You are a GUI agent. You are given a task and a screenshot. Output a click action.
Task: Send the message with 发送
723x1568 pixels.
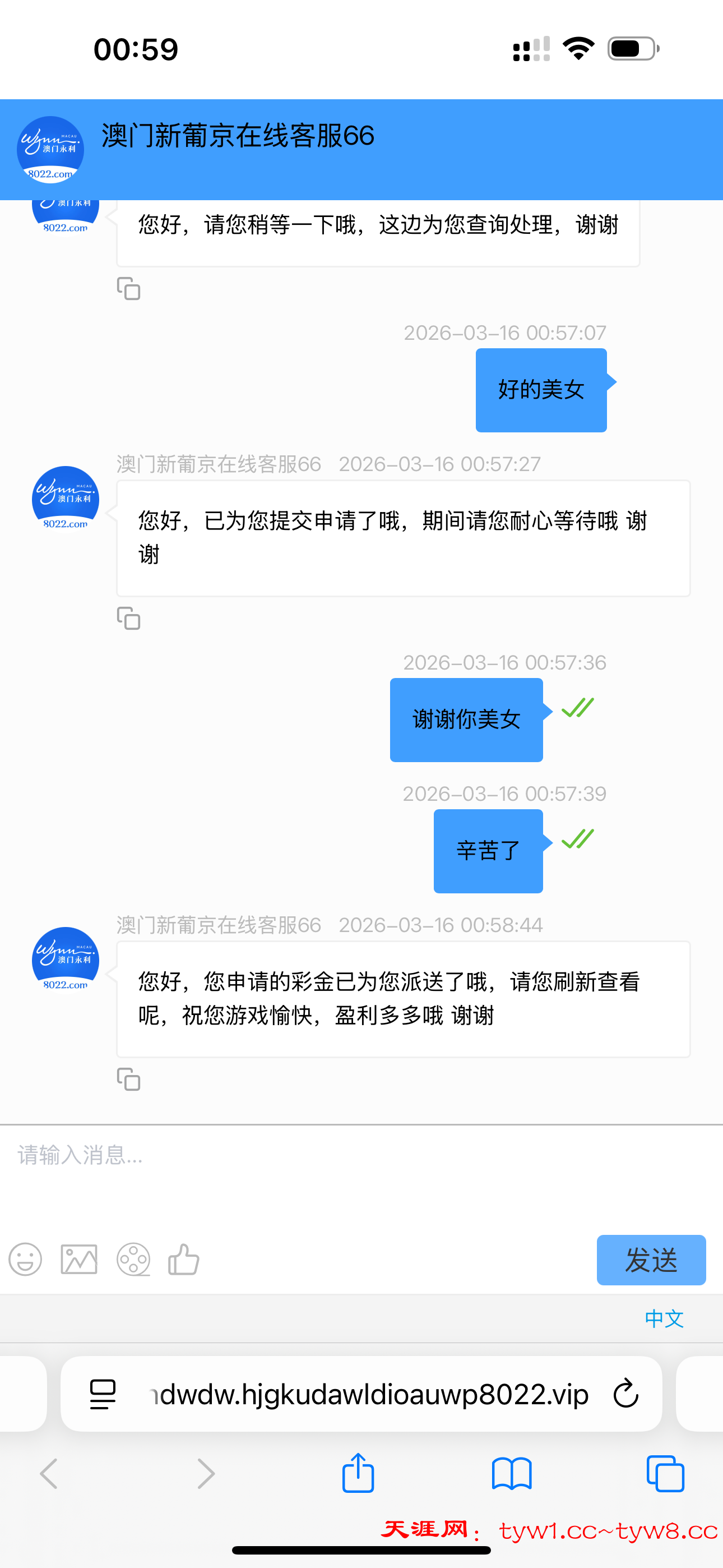(651, 1260)
